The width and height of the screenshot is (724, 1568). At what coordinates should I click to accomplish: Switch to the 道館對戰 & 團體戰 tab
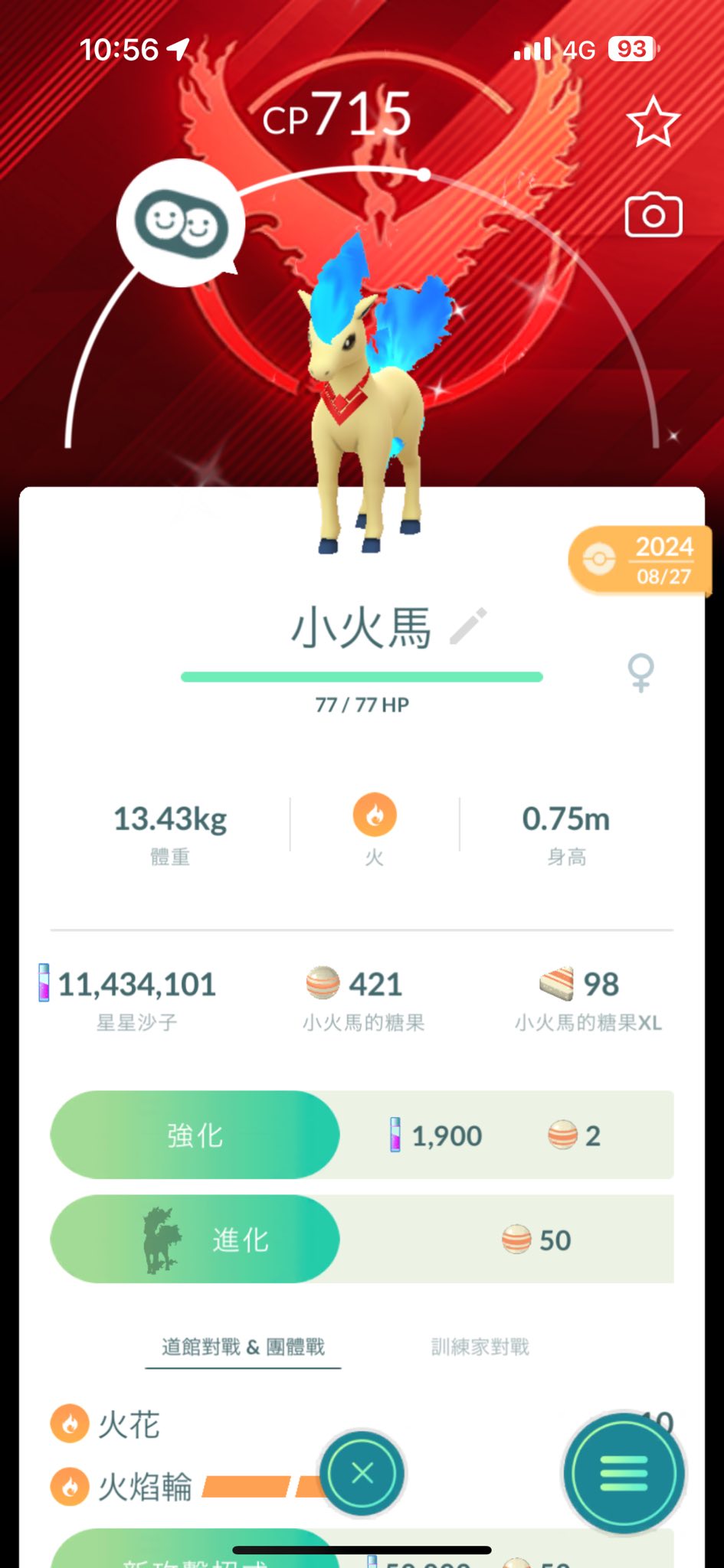(x=243, y=1347)
